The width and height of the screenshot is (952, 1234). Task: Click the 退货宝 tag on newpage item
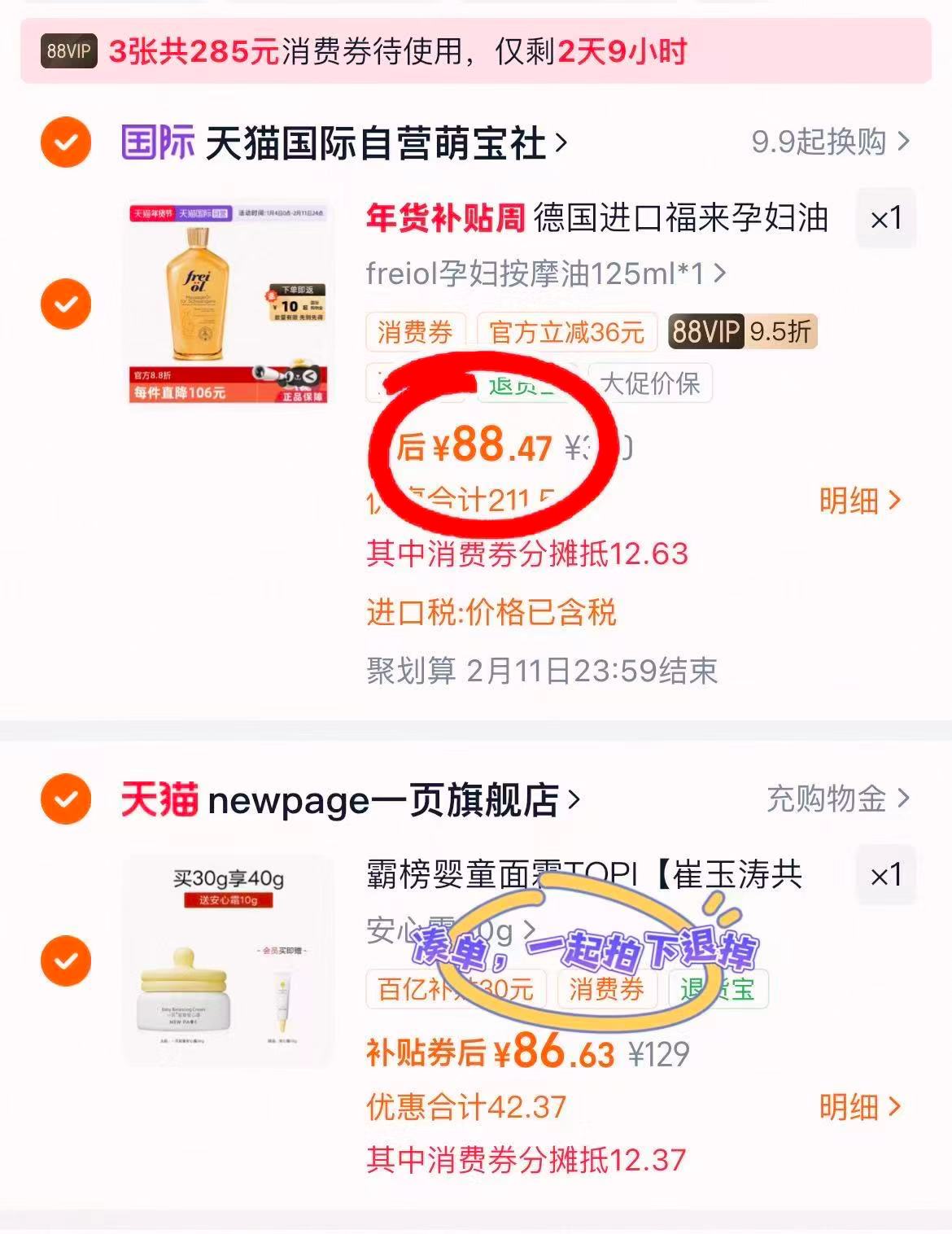714,990
